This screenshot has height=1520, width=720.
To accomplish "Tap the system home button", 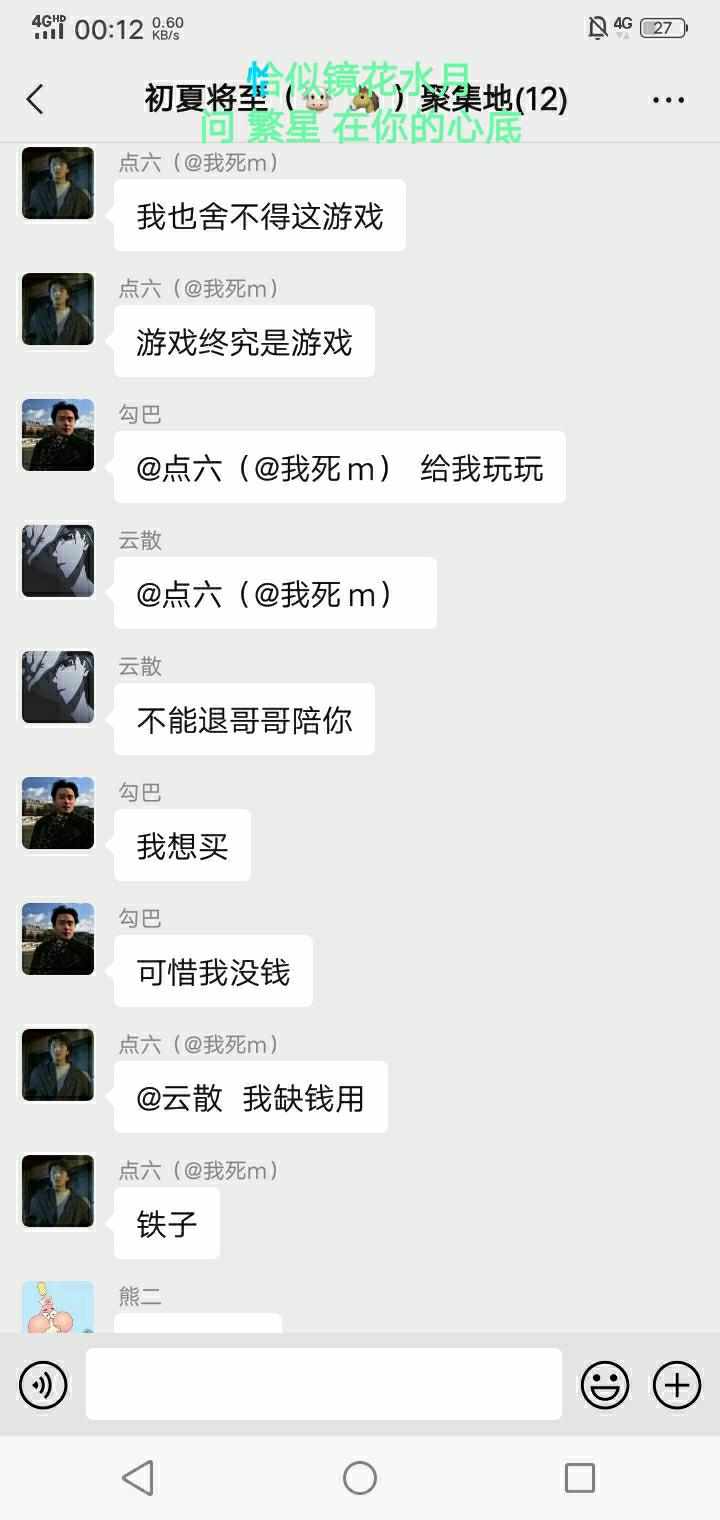I will [x=360, y=1477].
